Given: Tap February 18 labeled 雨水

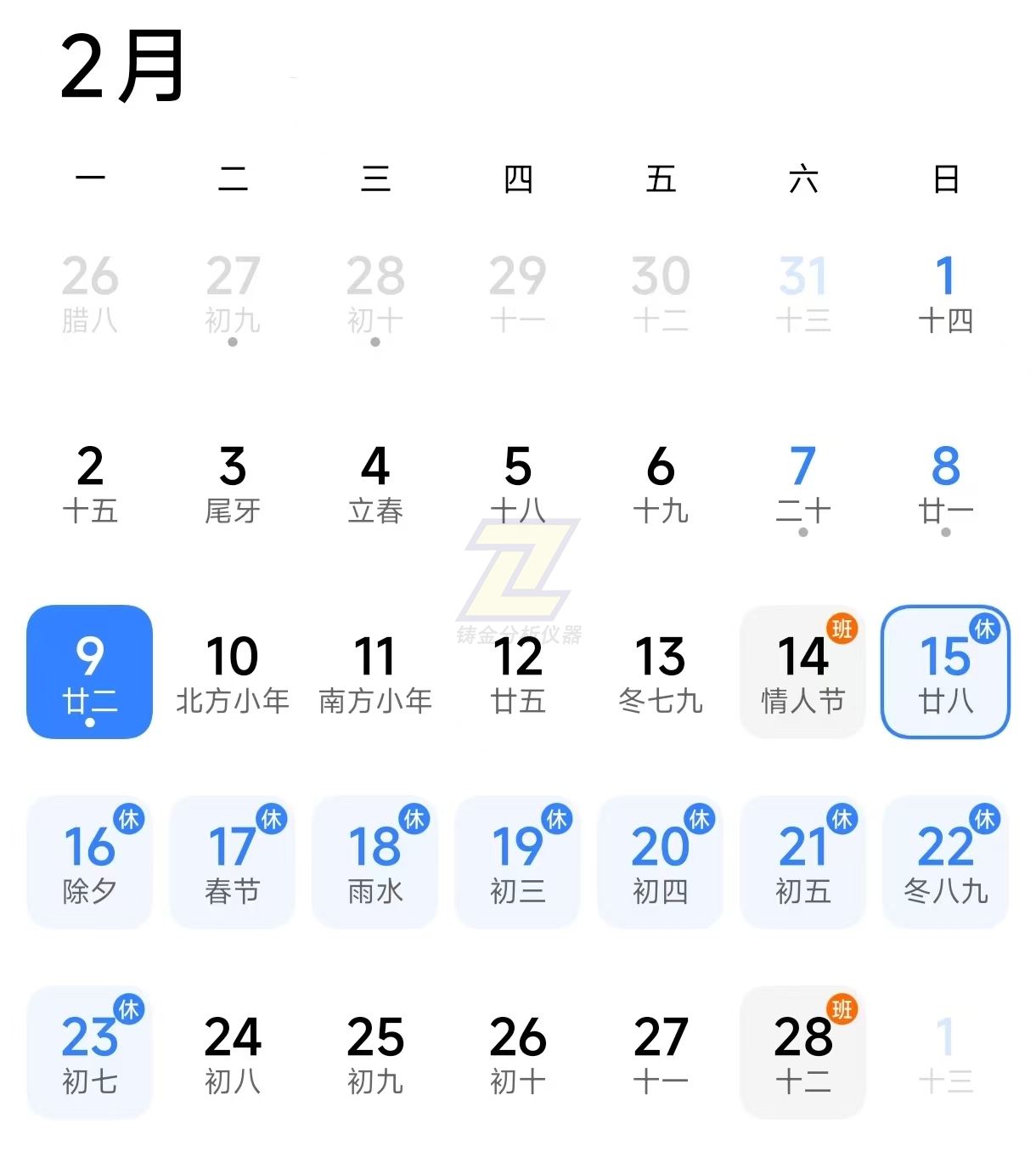Looking at the screenshot, I should tap(375, 861).
